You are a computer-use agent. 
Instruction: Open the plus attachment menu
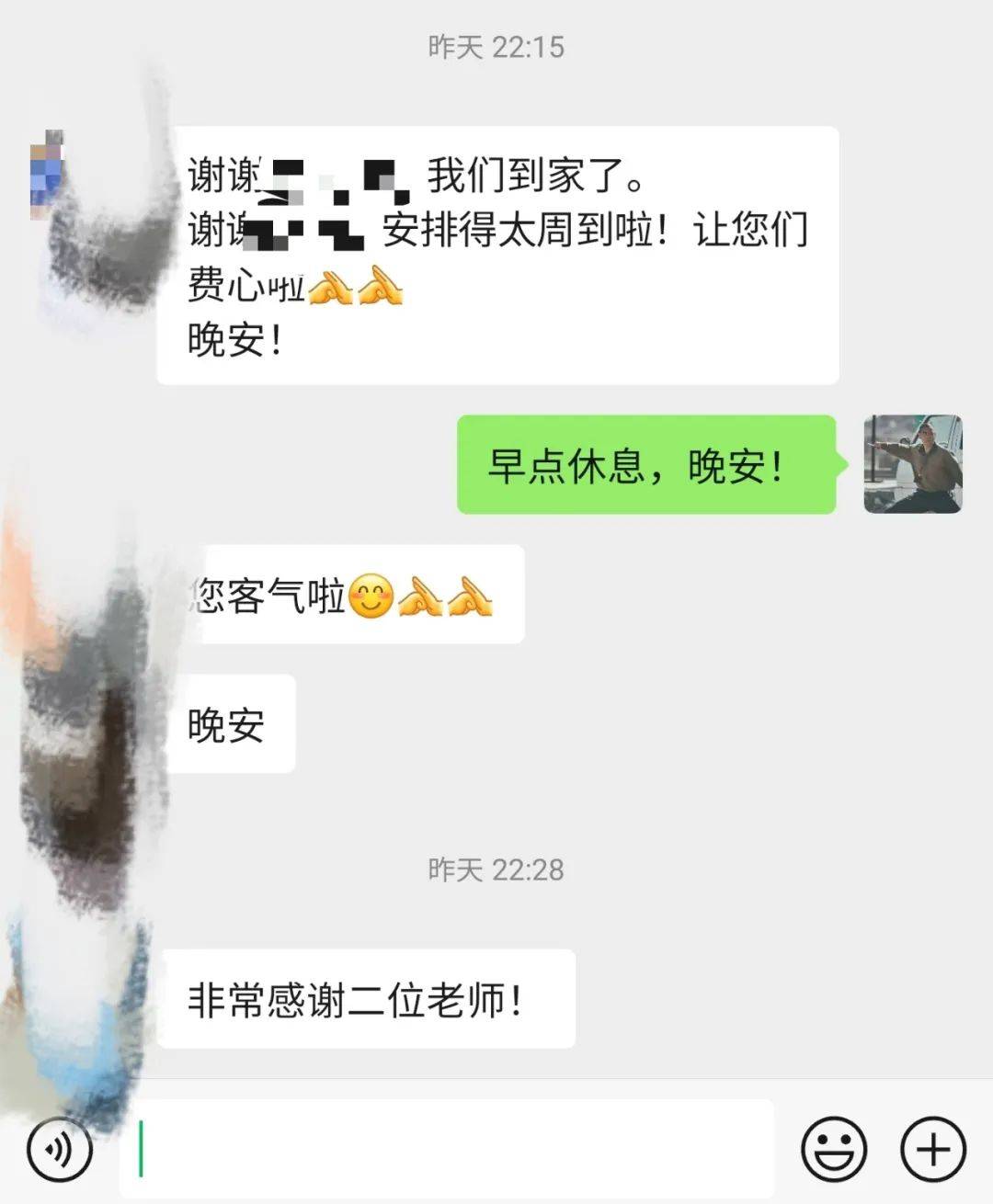coord(932,1148)
